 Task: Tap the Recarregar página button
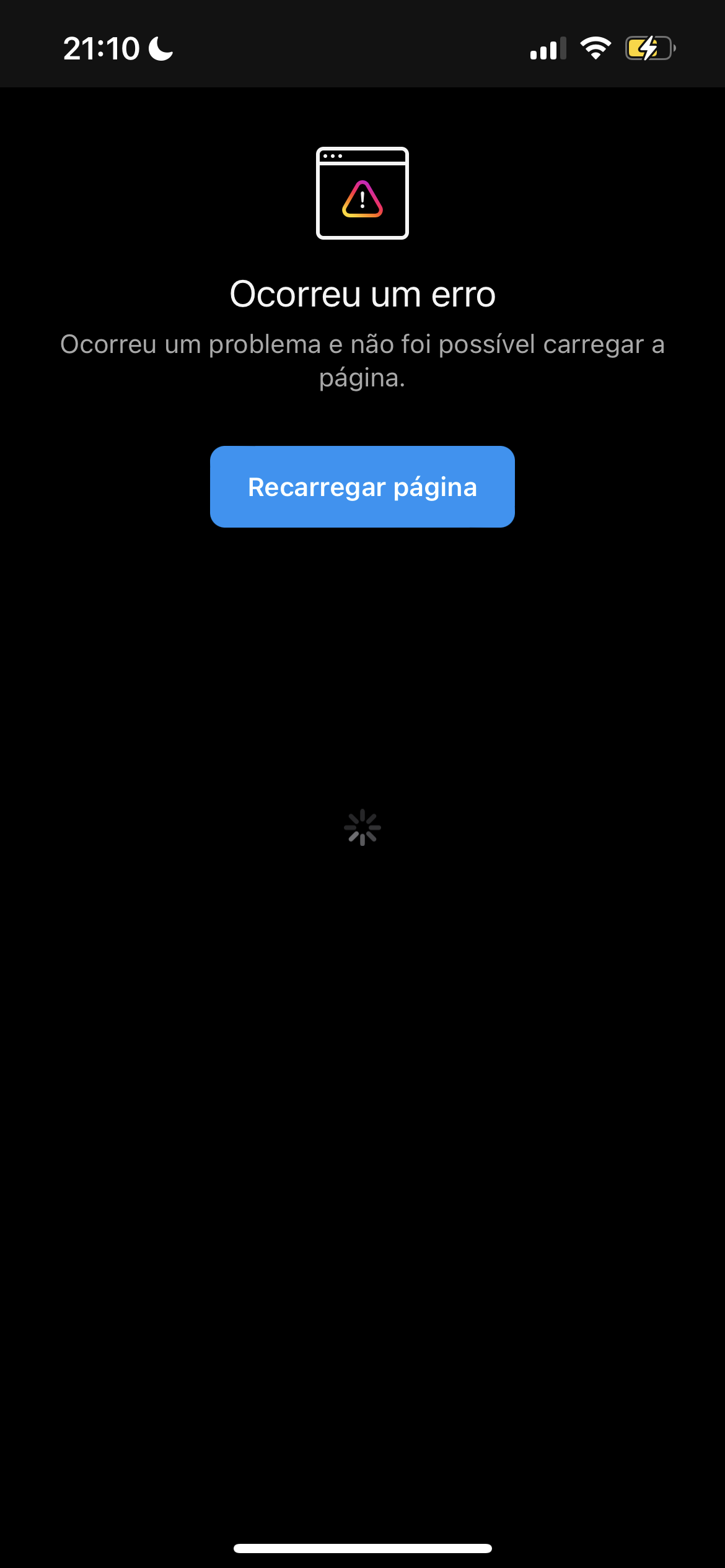tap(362, 487)
